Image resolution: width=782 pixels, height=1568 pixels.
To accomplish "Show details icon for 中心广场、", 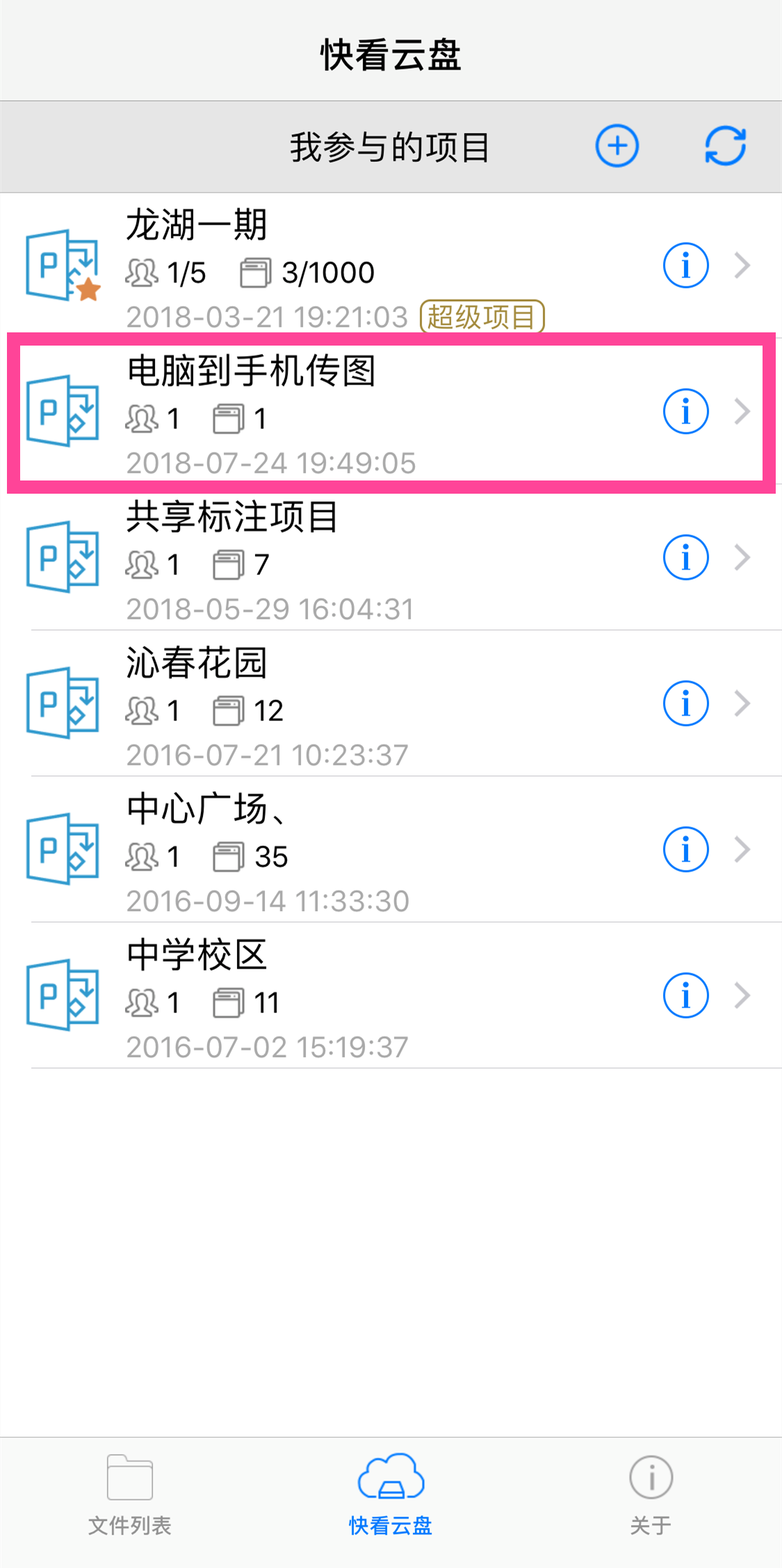I will click(685, 850).
